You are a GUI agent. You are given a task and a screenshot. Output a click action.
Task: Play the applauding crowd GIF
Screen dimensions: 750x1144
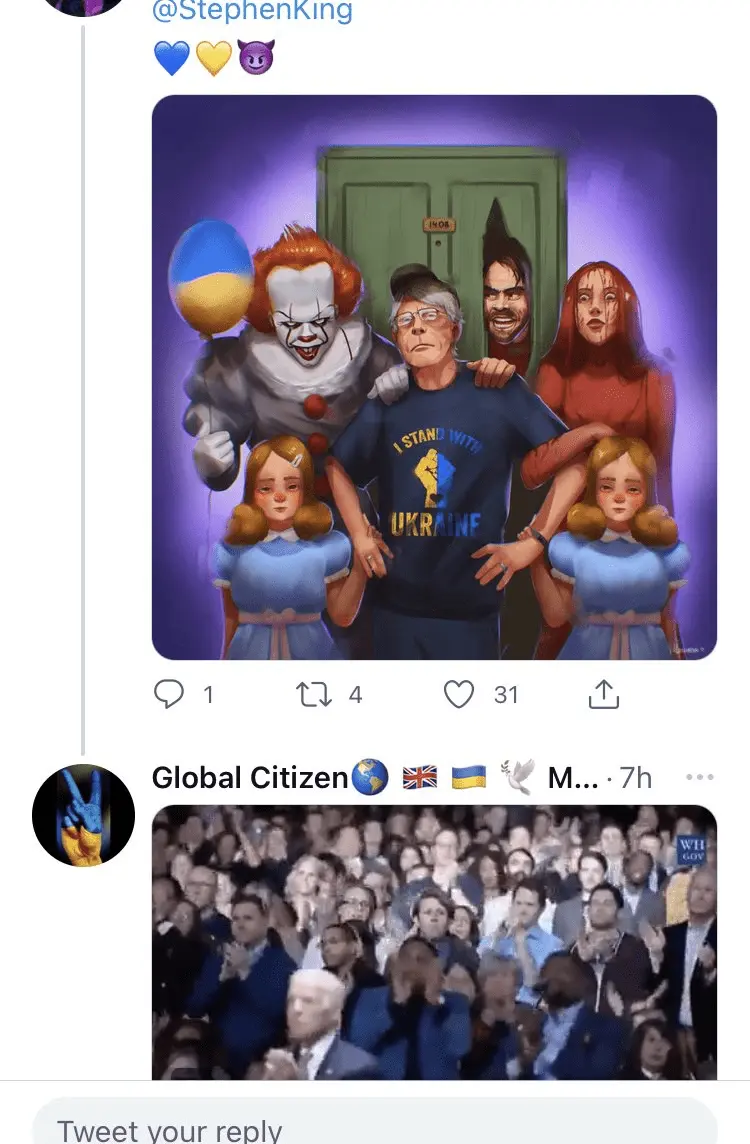[x=434, y=941]
